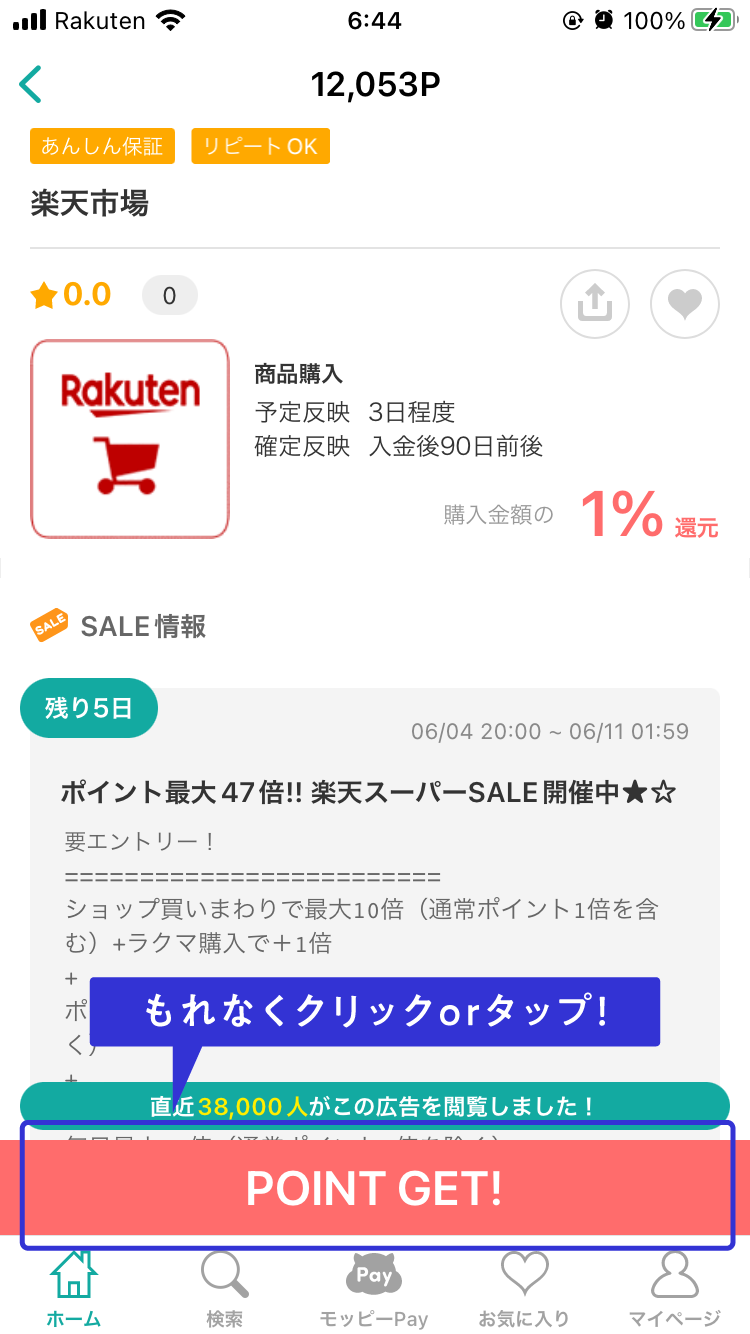Open the モッピーPay tab
Viewport: 750px width, 1334px height.
pos(374,1290)
